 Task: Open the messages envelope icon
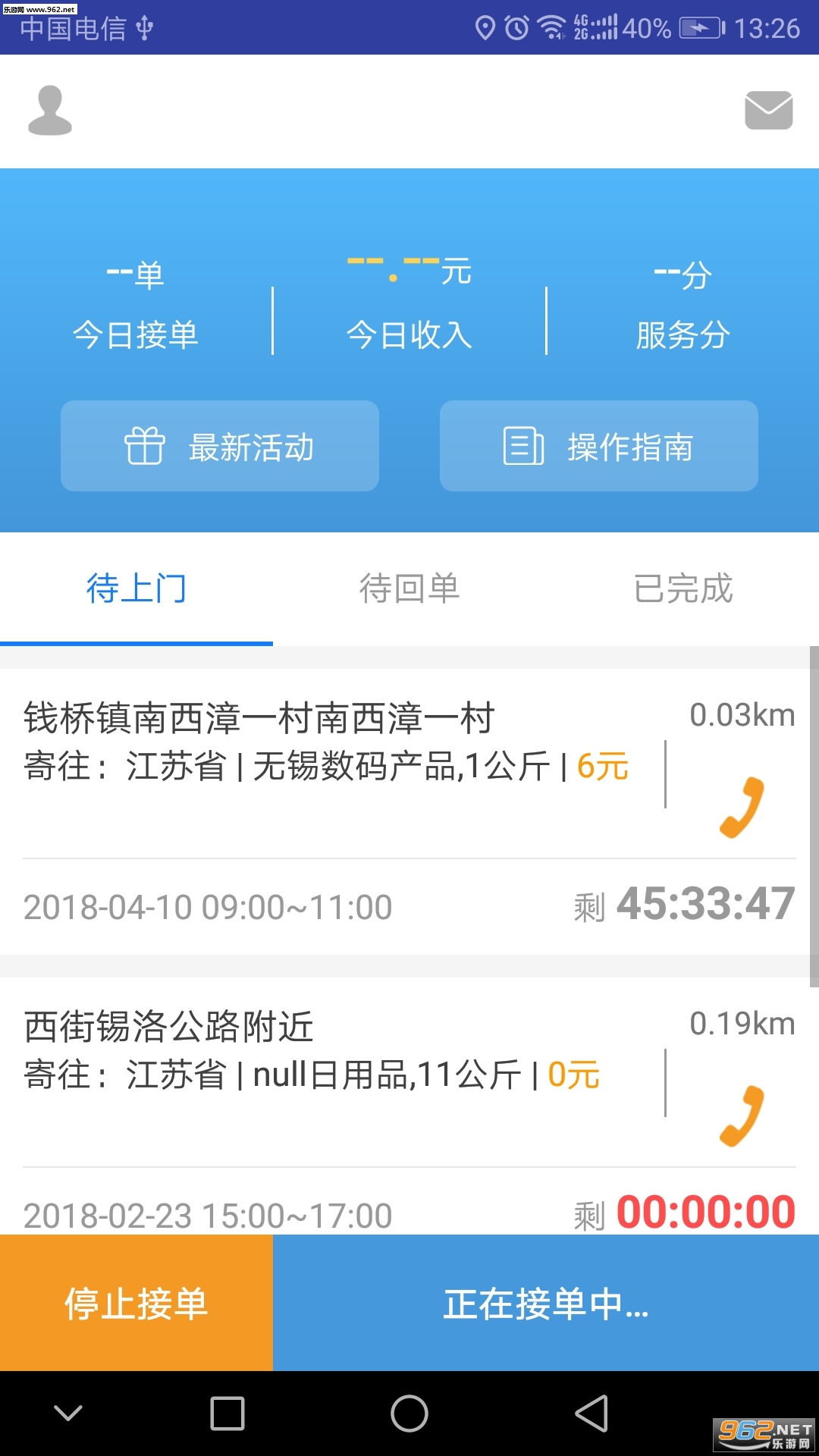click(768, 111)
